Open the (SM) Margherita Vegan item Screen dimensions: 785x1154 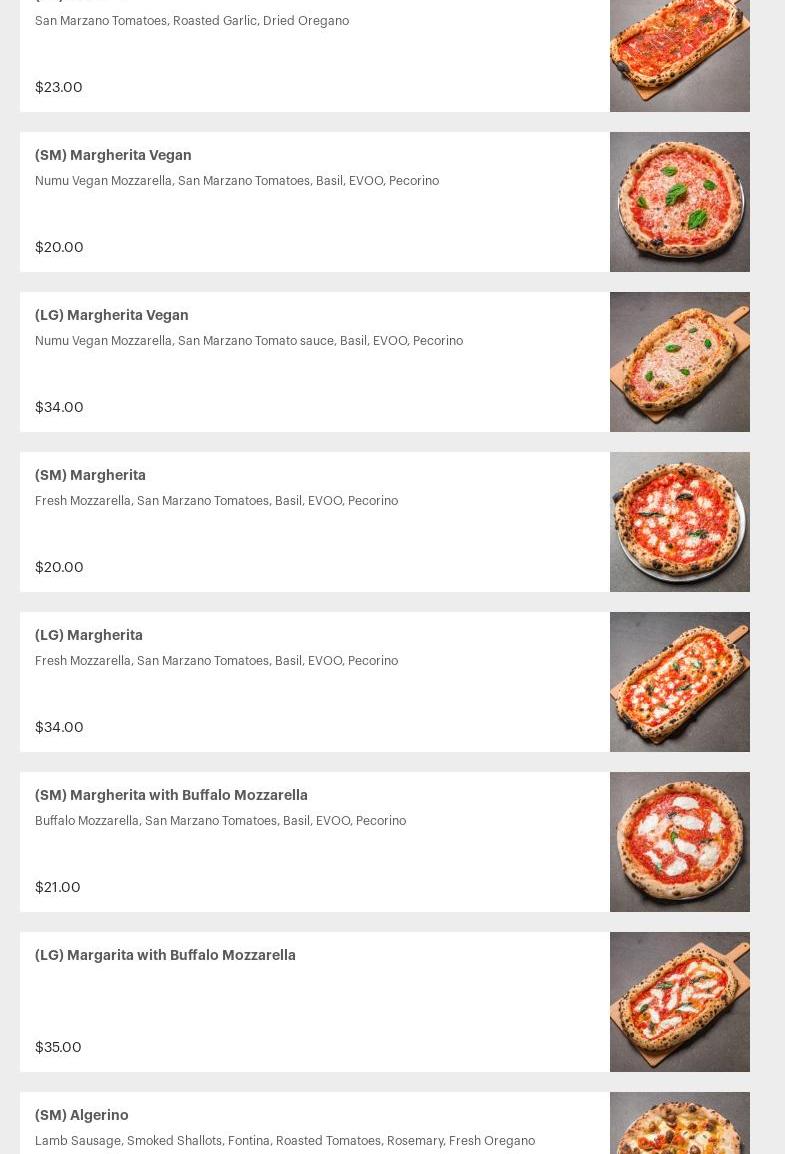(x=113, y=156)
